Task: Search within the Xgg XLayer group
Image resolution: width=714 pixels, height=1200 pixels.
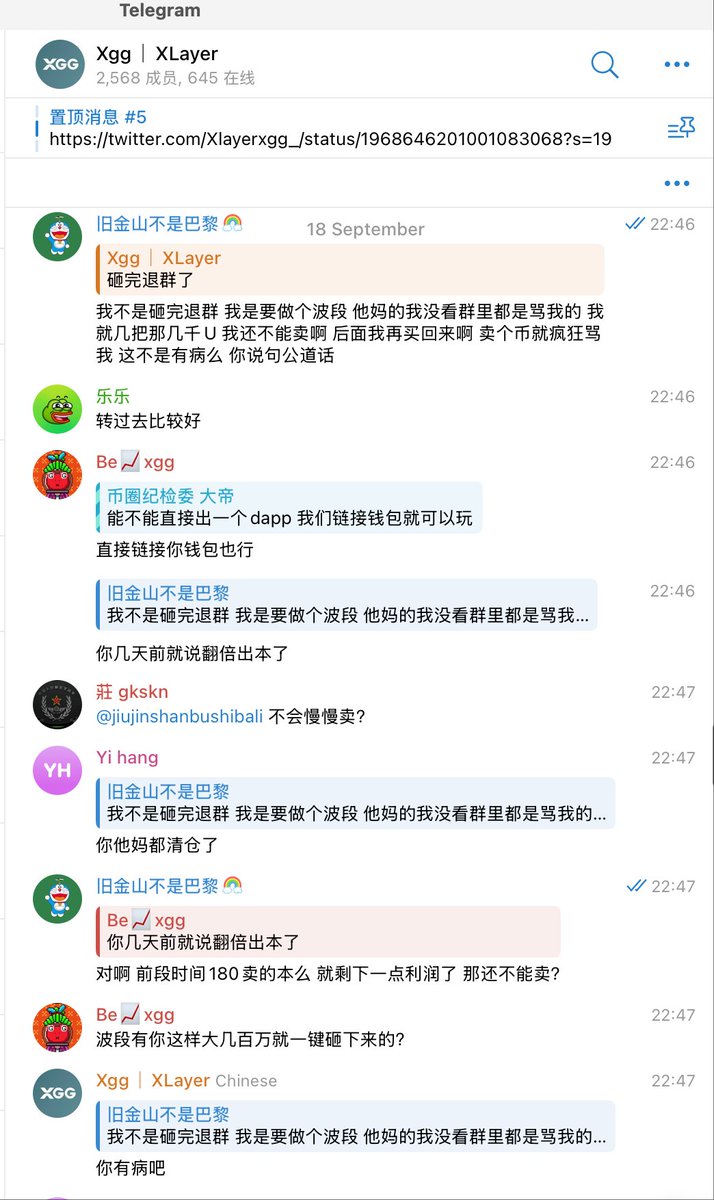Action: 605,65
